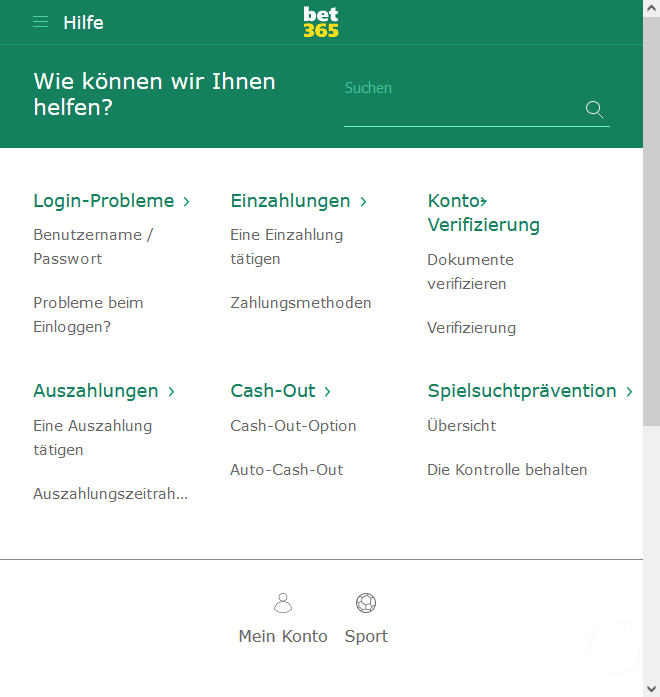
Task: Open Probleme beim Einloggen? article
Action: [88, 315]
